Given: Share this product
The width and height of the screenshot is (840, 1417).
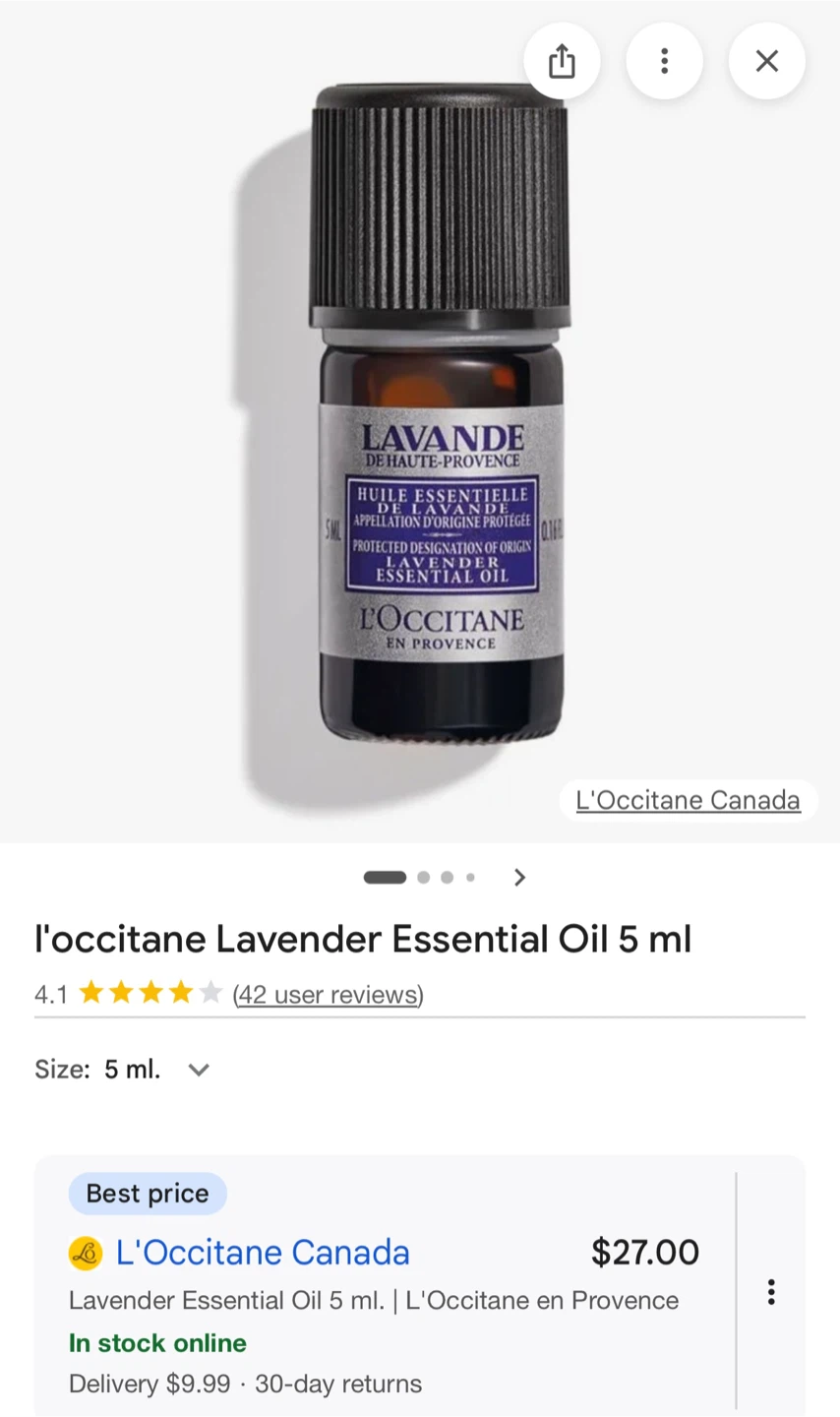Looking at the screenshot, I should (562, 61).
